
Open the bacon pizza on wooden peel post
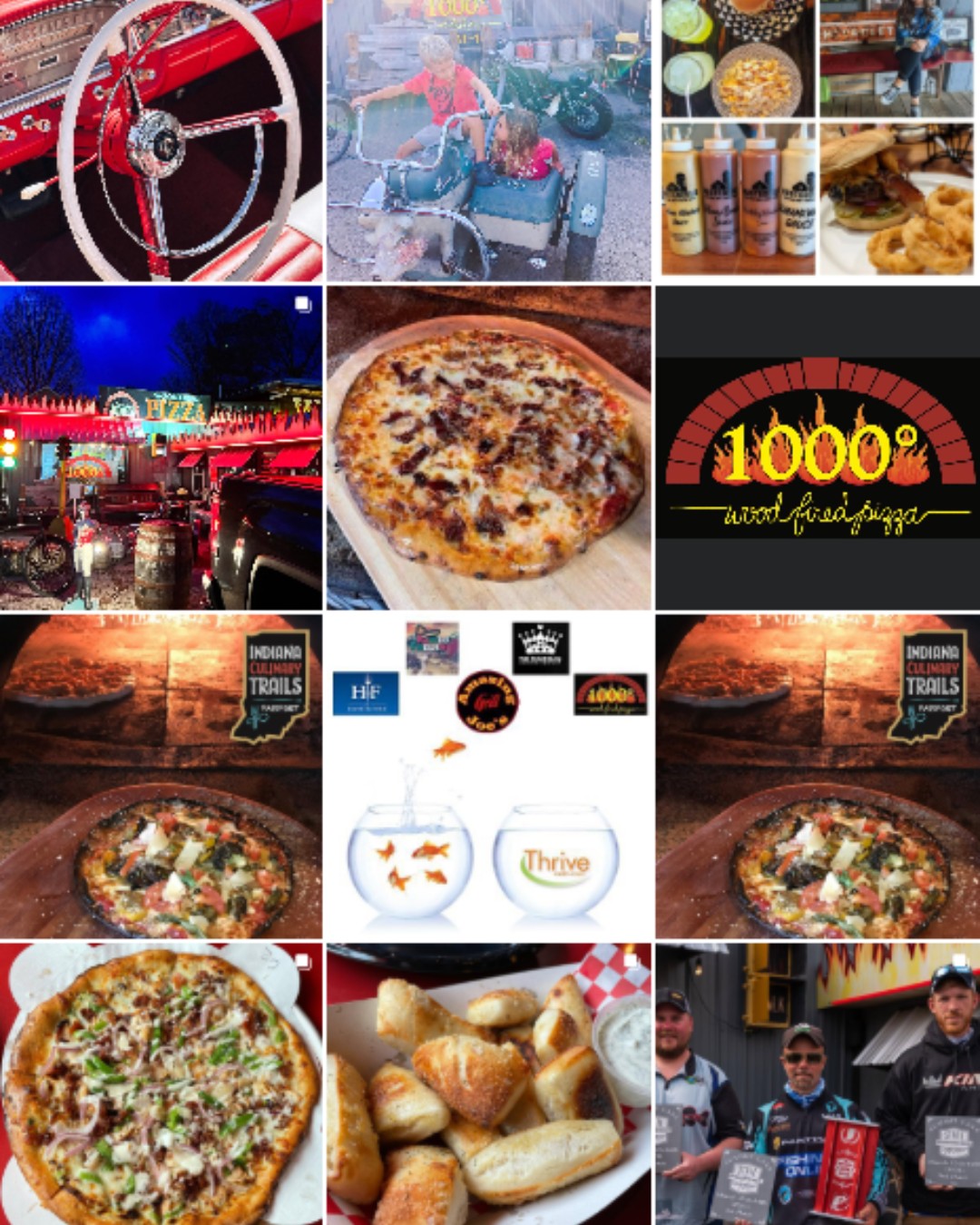(488, 448)
